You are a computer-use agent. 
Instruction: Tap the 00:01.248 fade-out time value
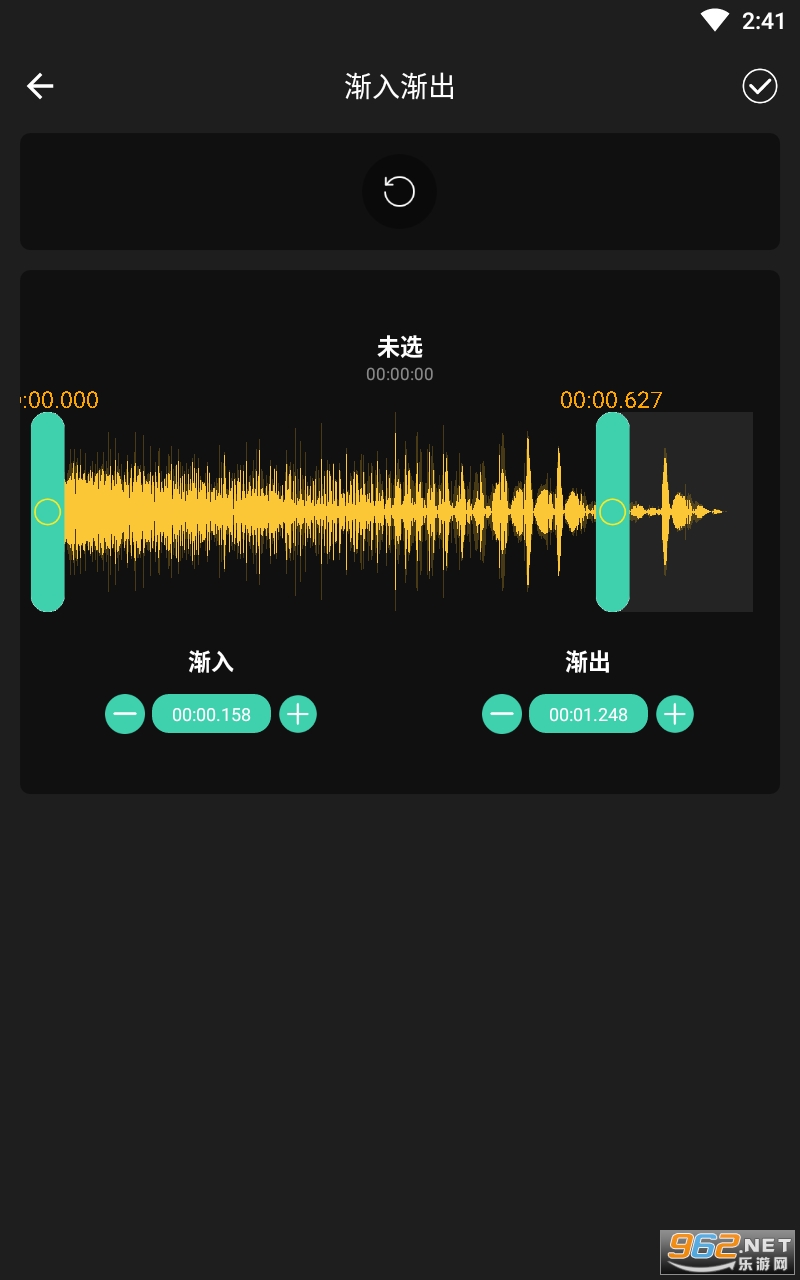tap(588, 714)
